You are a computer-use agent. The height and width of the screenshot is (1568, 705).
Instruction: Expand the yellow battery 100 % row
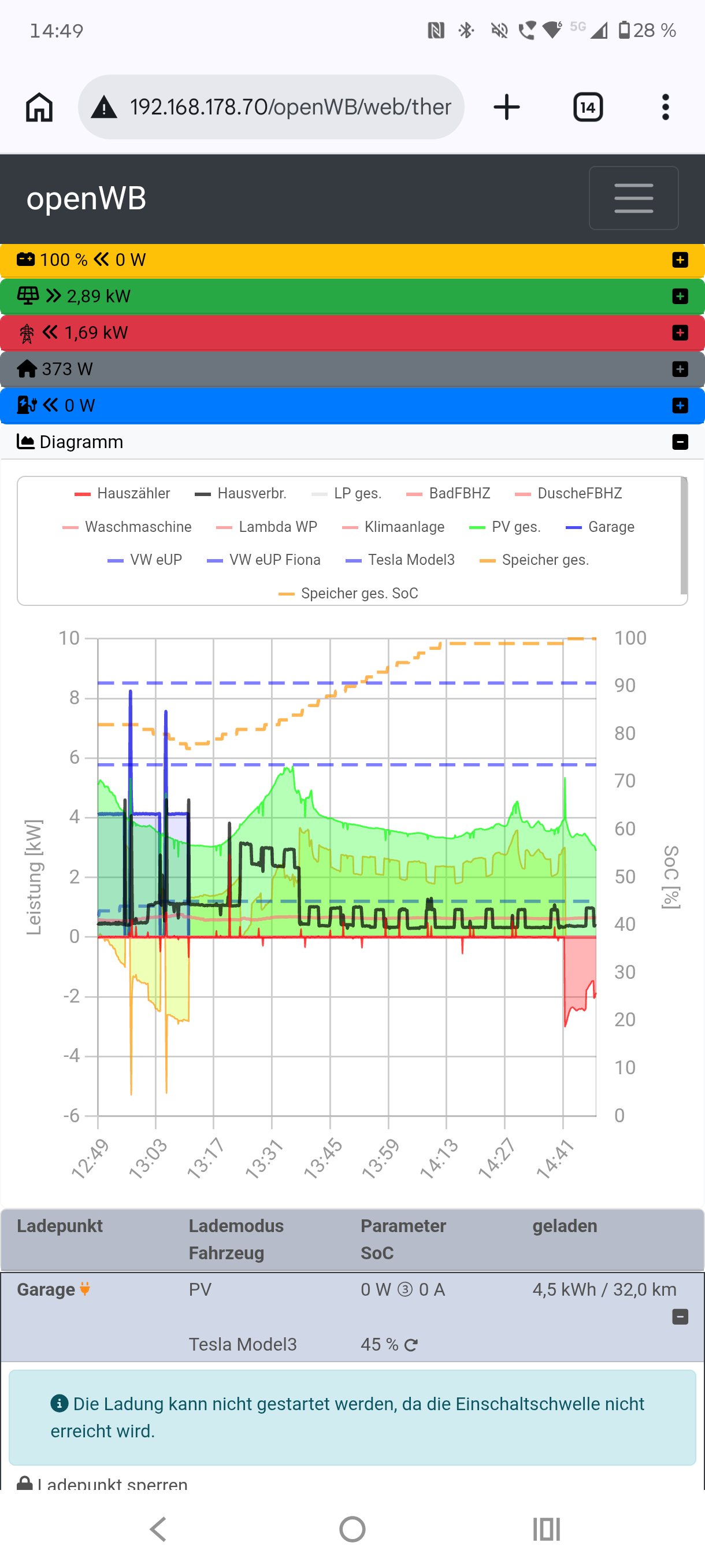(680, 260)
